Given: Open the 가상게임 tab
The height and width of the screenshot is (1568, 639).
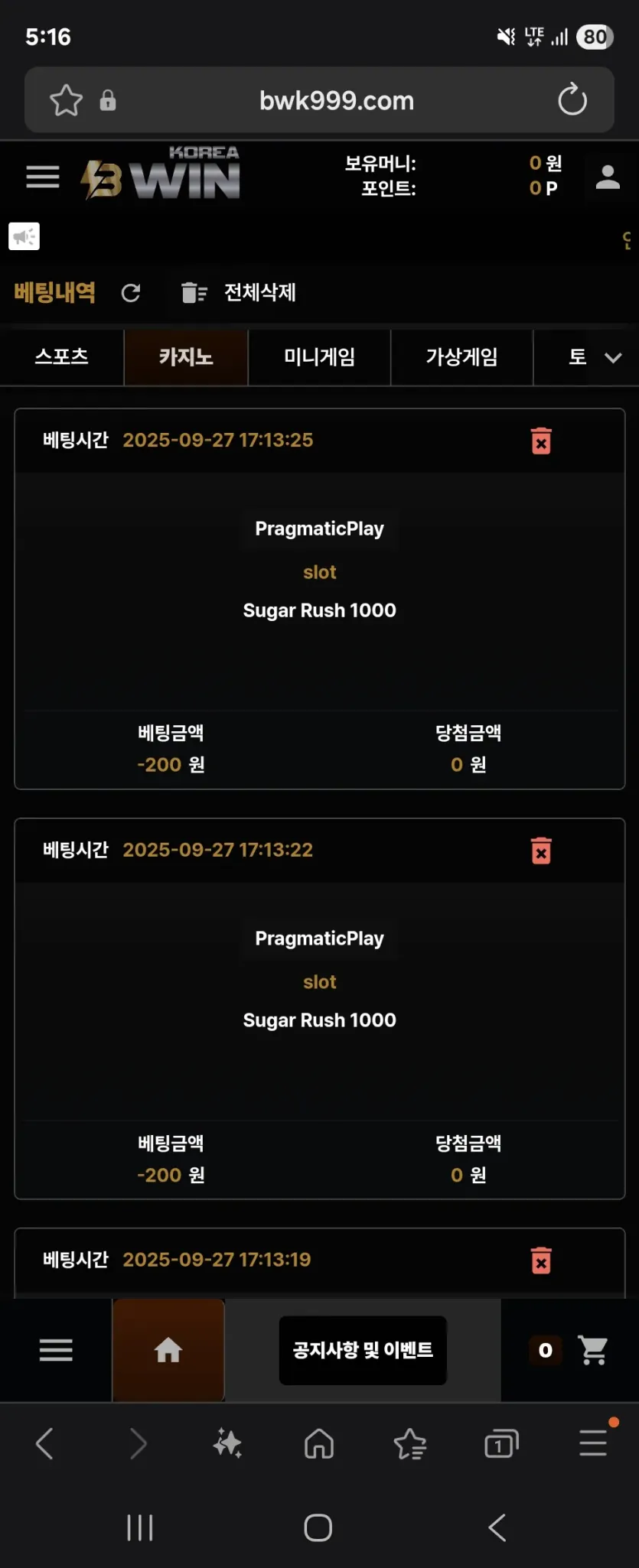Looking at the screenshot, I should [x=461, y=357].
